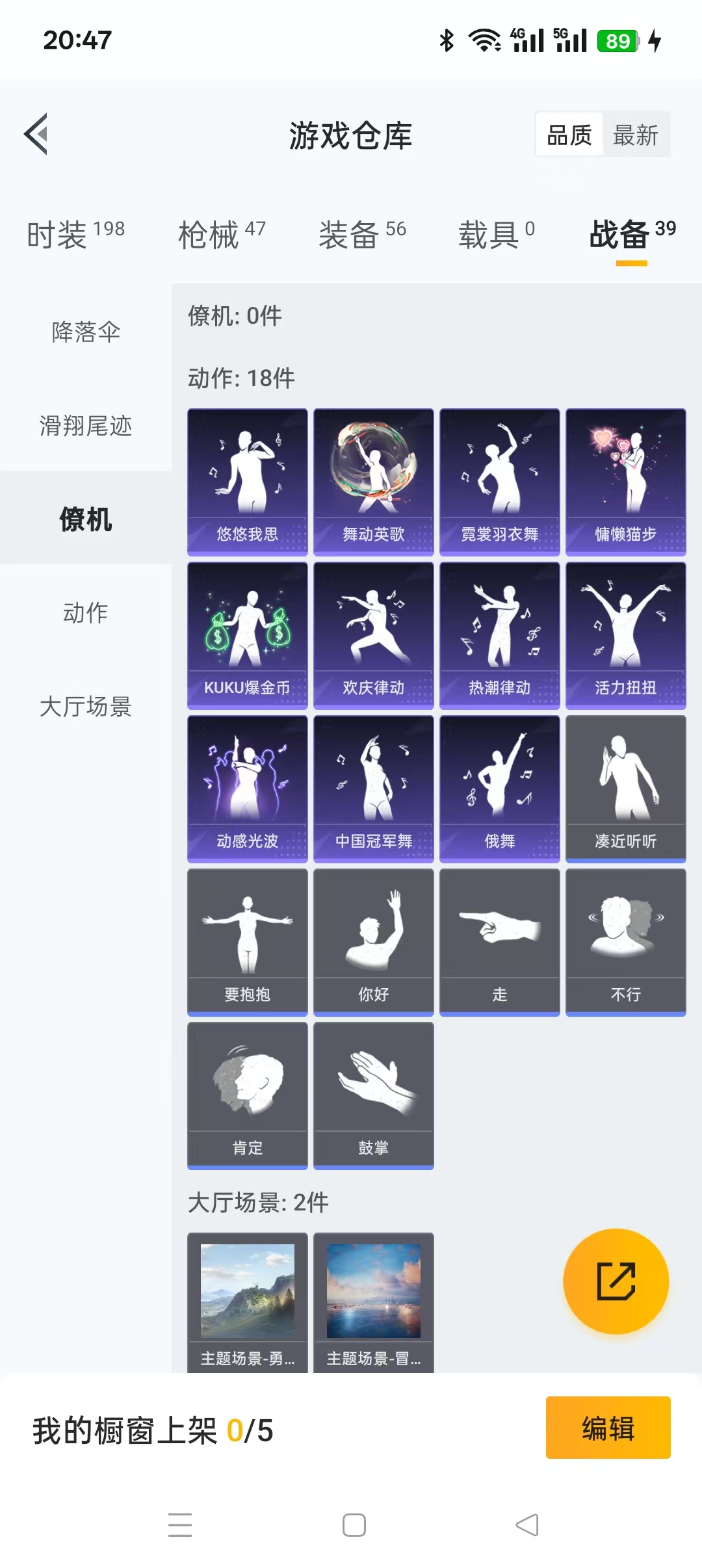
Task: Tap the 编辑 button
Action: (608, 1428)
